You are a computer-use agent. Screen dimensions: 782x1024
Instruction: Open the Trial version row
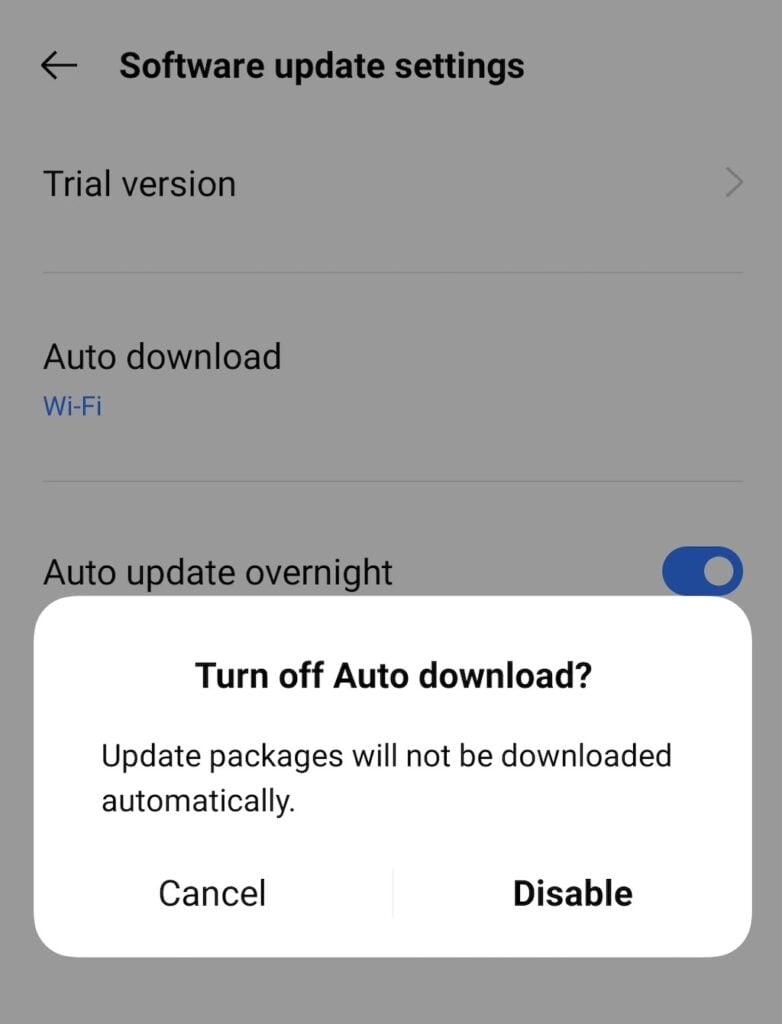391,184
